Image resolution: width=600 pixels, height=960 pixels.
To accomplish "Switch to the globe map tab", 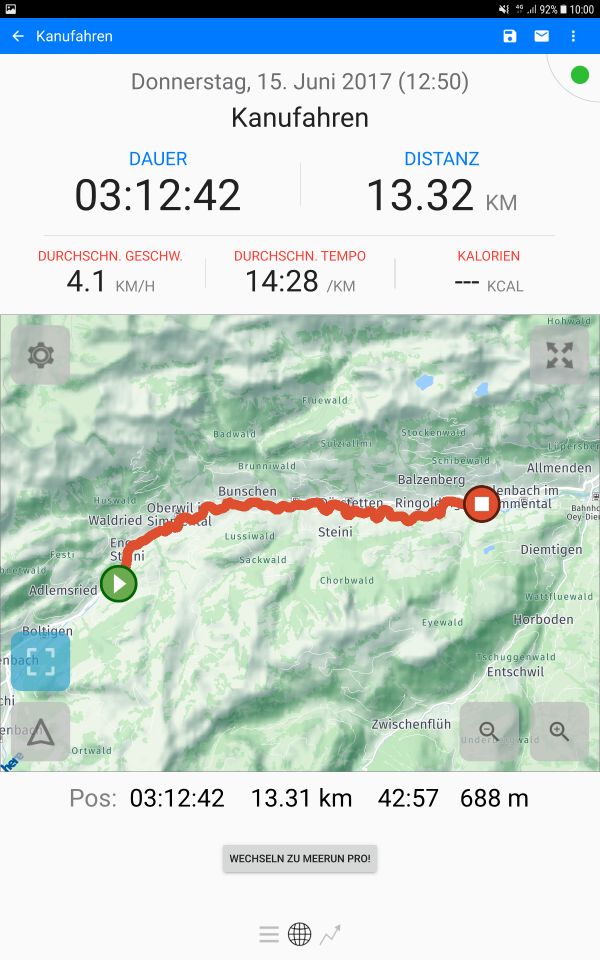I will pos(299,934).
